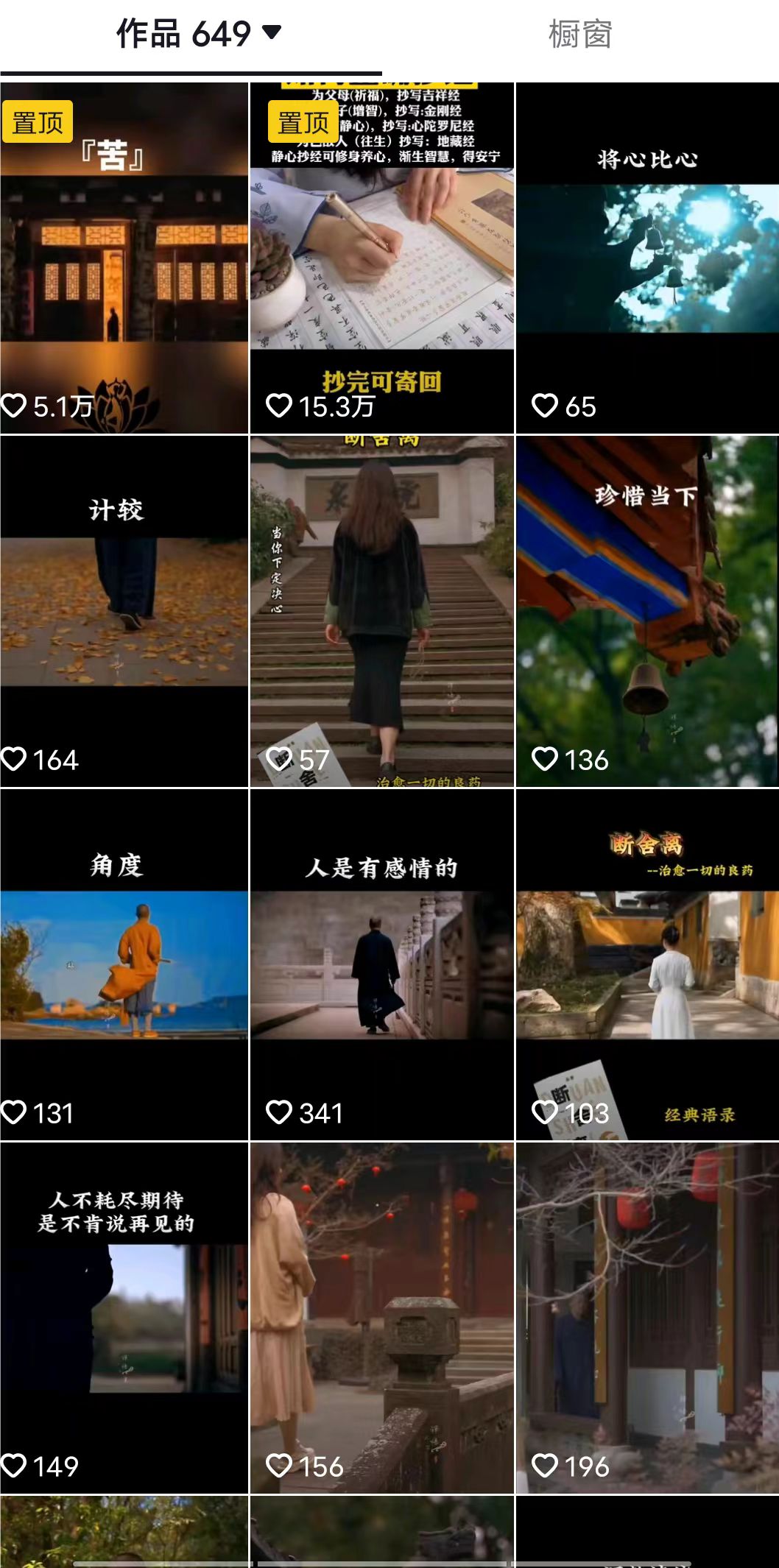Play the video with 156 likes
The width and height of the screenshot is (779, 1568).
pyautogui.click(x=381, y=1318)
